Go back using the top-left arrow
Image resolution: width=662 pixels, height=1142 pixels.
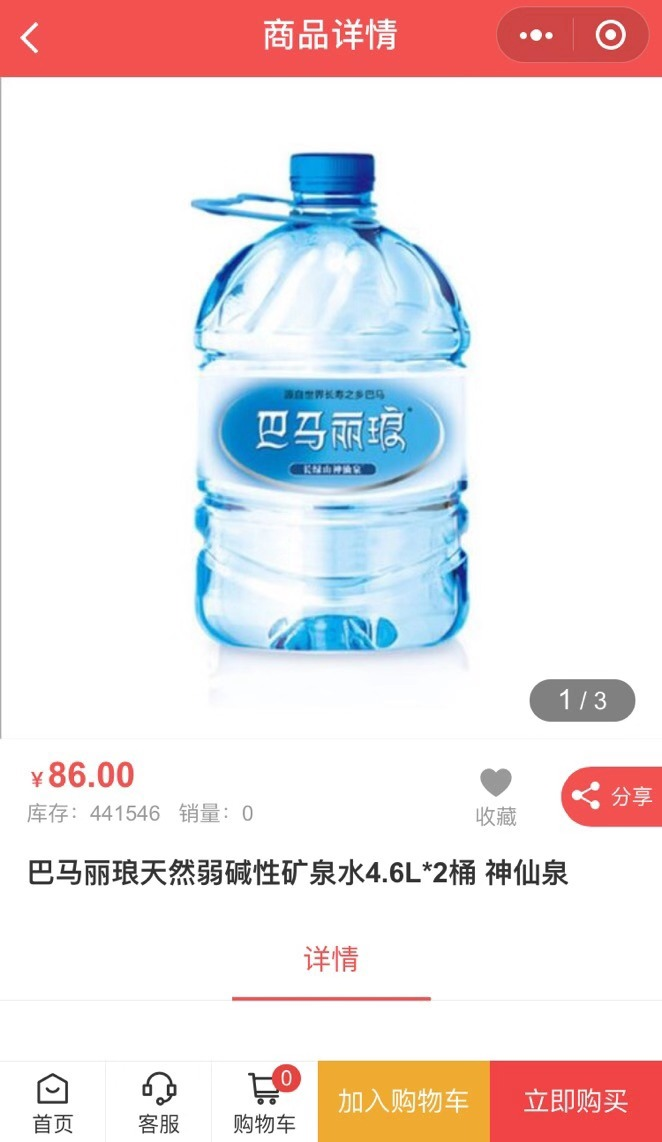click(x=31, y=38)
